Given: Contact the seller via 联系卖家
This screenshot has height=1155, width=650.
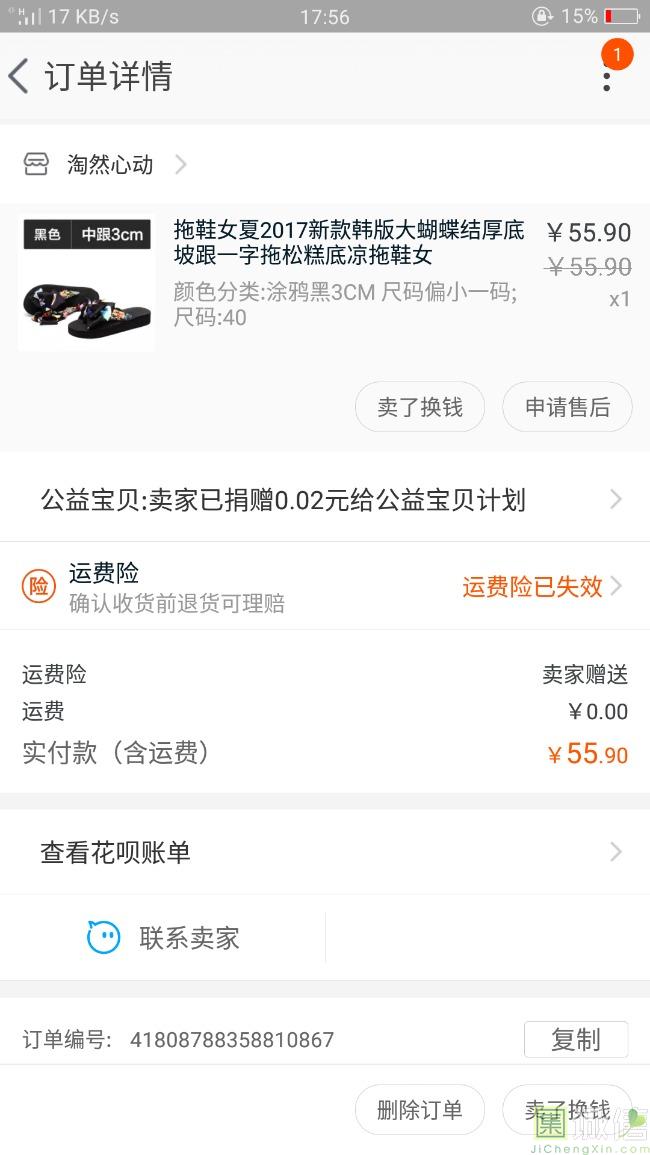Looking at the screenshot, I should point(163,938).
